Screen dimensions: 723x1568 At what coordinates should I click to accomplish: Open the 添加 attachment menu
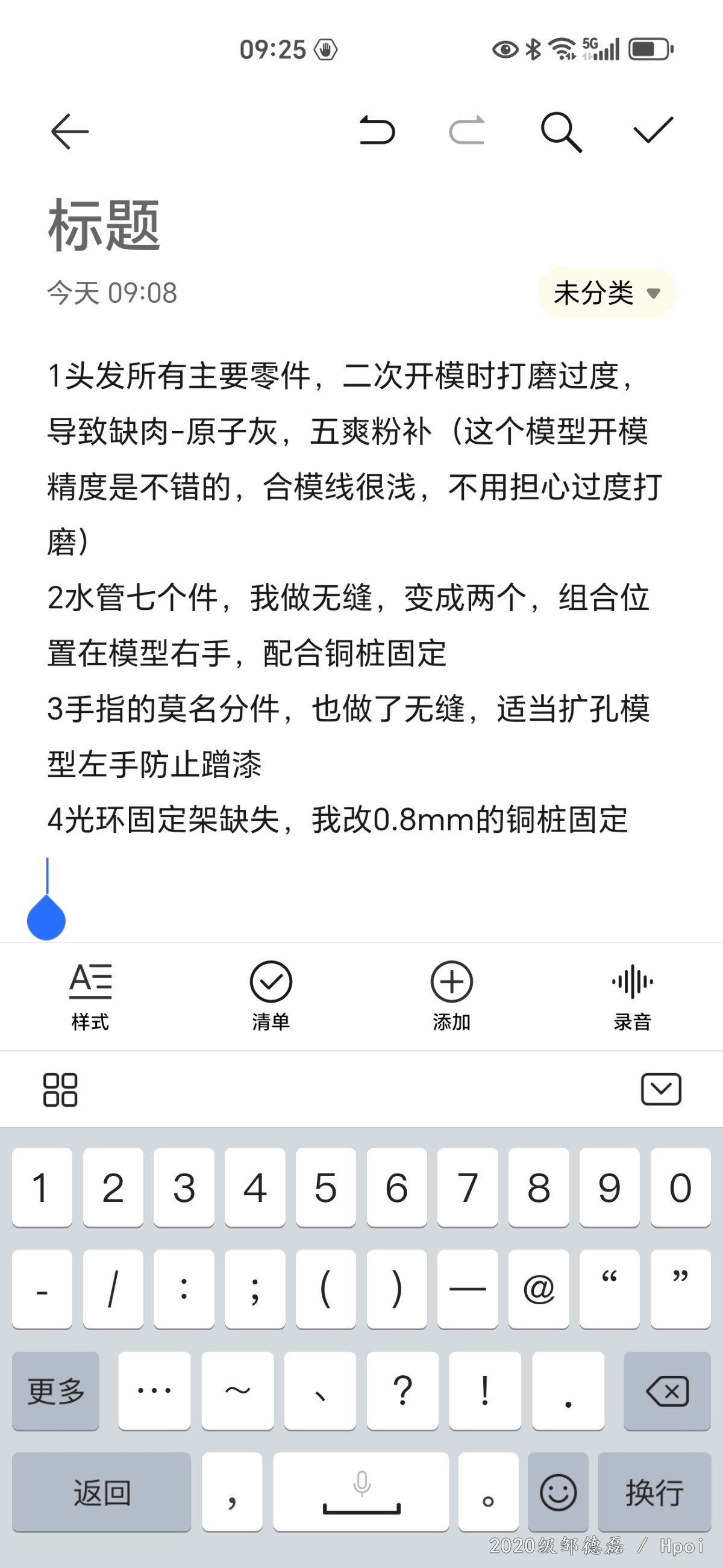(451, 996)
